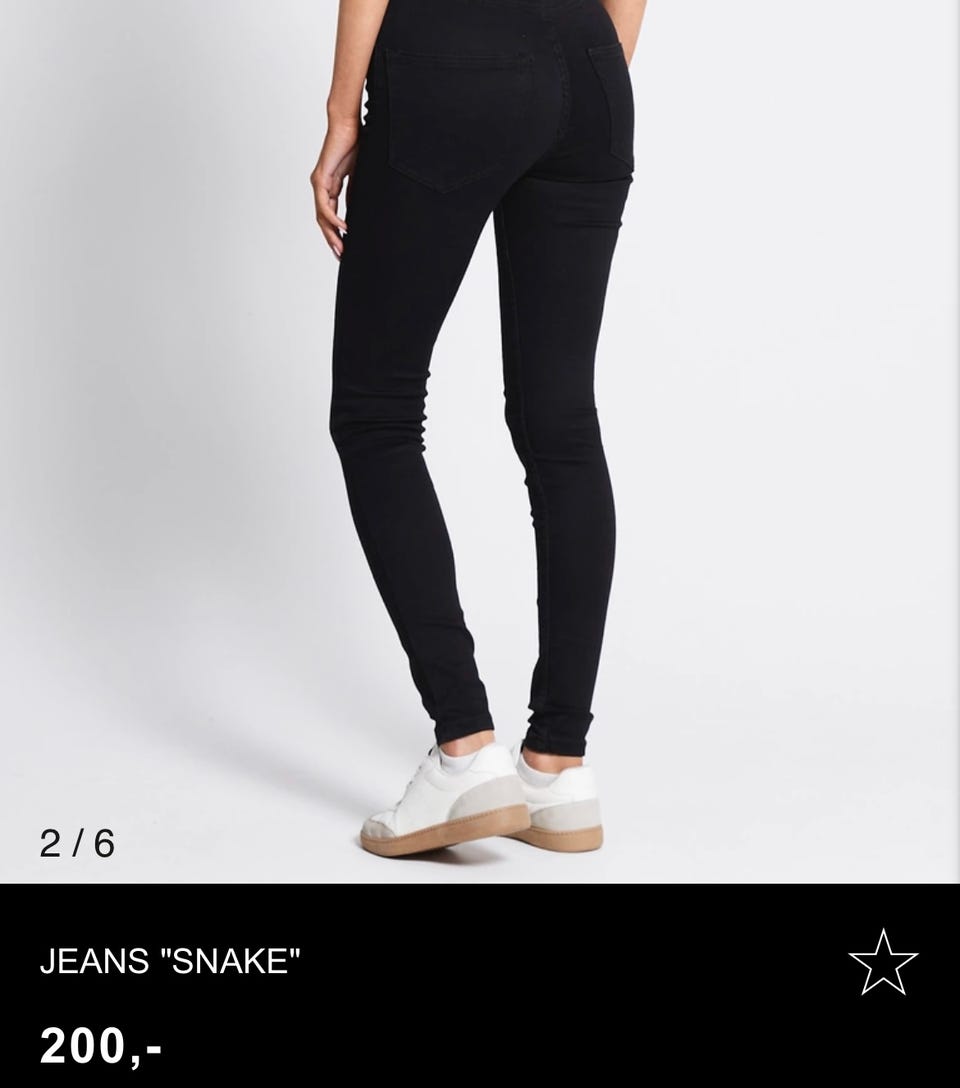Viewport: 960px width, 1088px height.
Task: Add Jeans "Snake" to favorites with star
Action: (x=882, y=962)
